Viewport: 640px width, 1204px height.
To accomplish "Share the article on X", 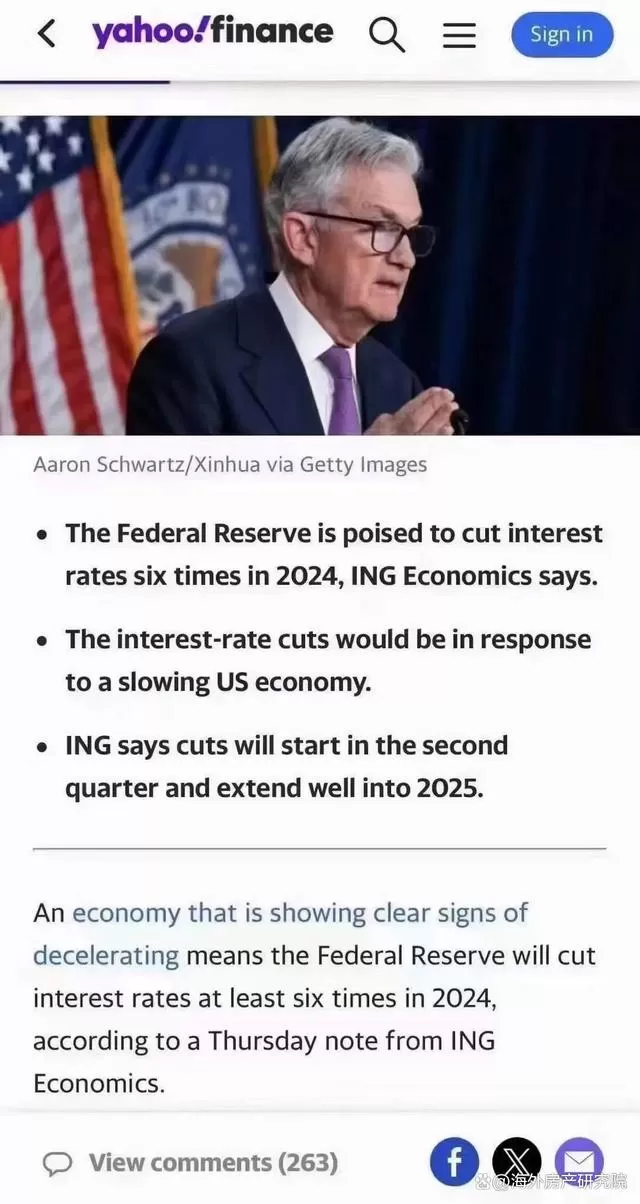I will pos(517,1162).
